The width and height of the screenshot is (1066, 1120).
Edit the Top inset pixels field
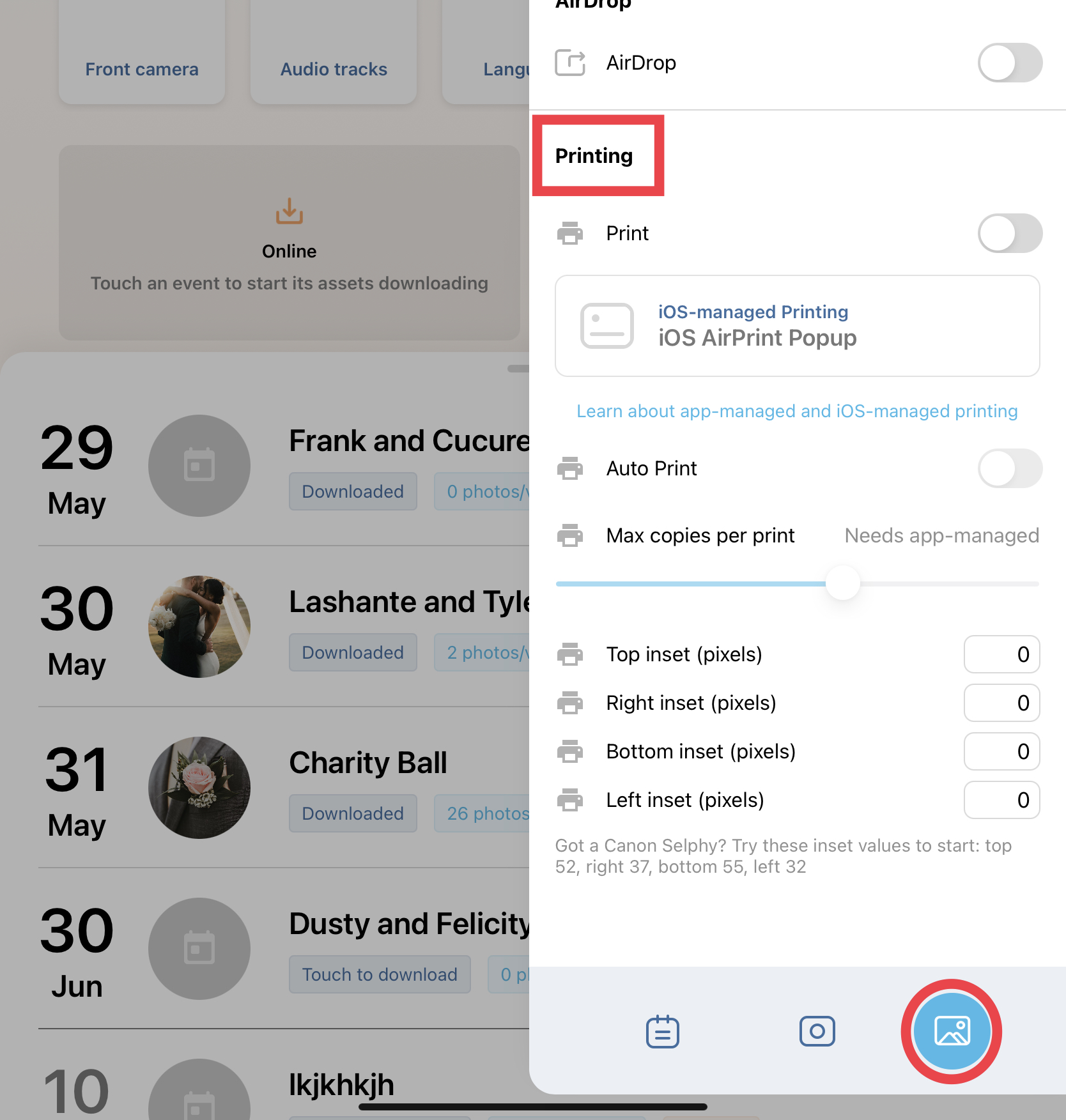point(1001,654)
